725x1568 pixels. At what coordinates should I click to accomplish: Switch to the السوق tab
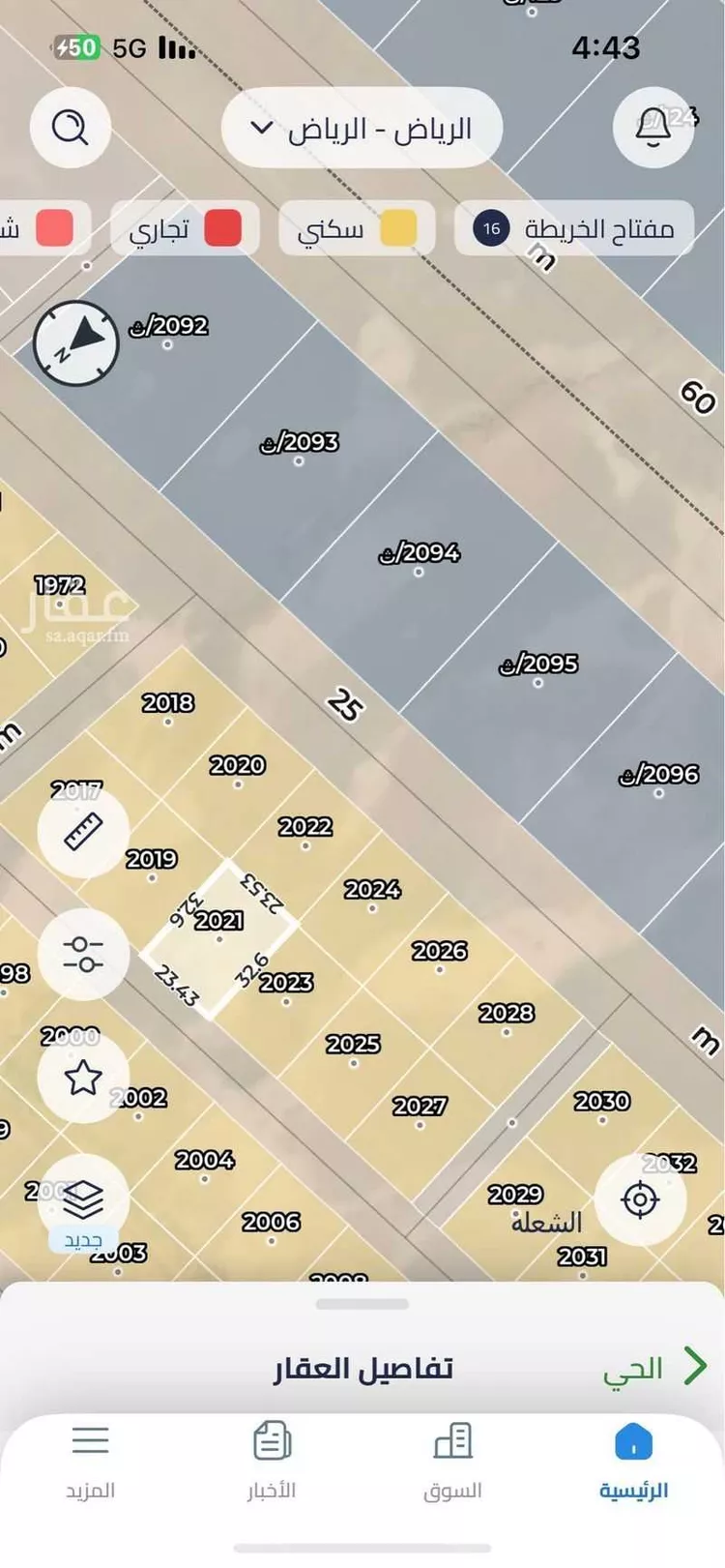point(452,1461)
